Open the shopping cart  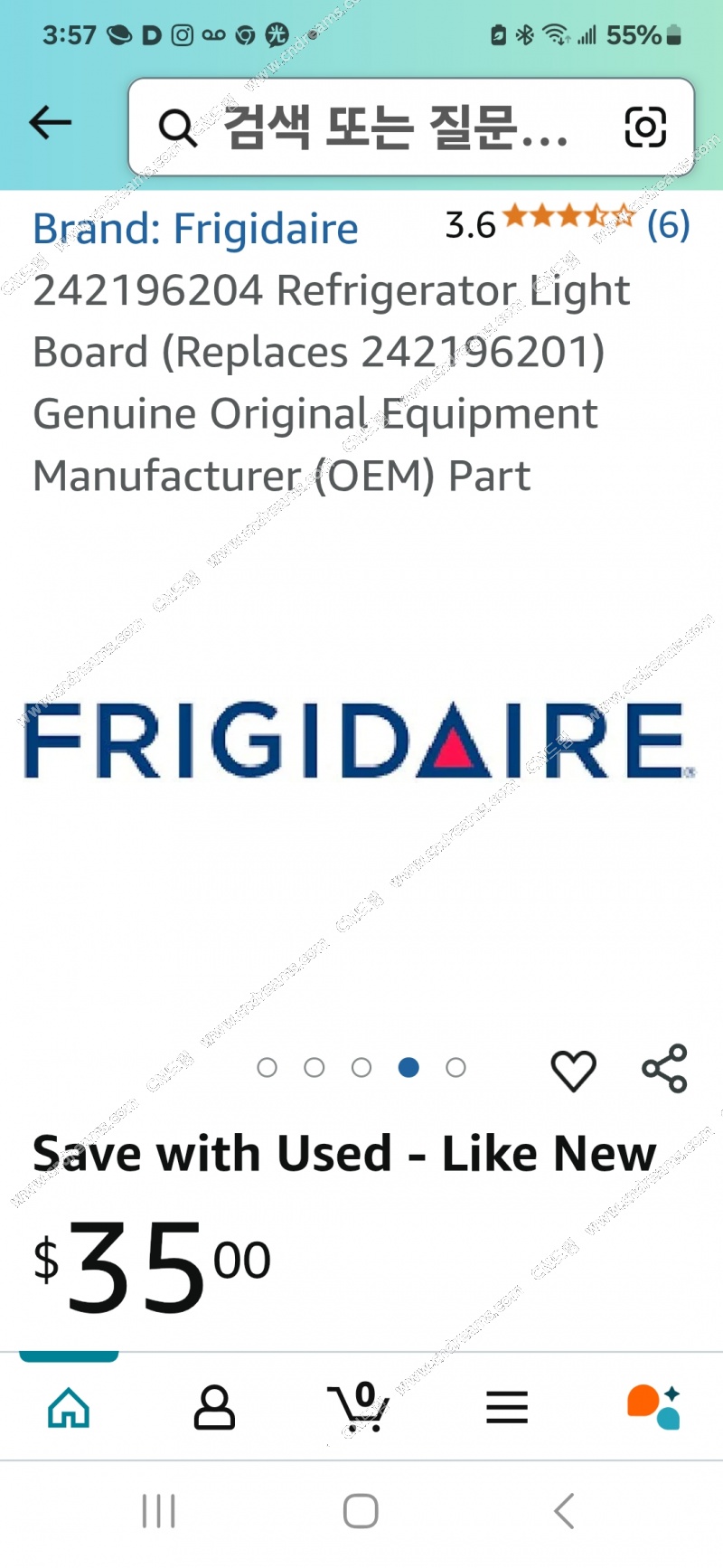[x=359, y=1407]
